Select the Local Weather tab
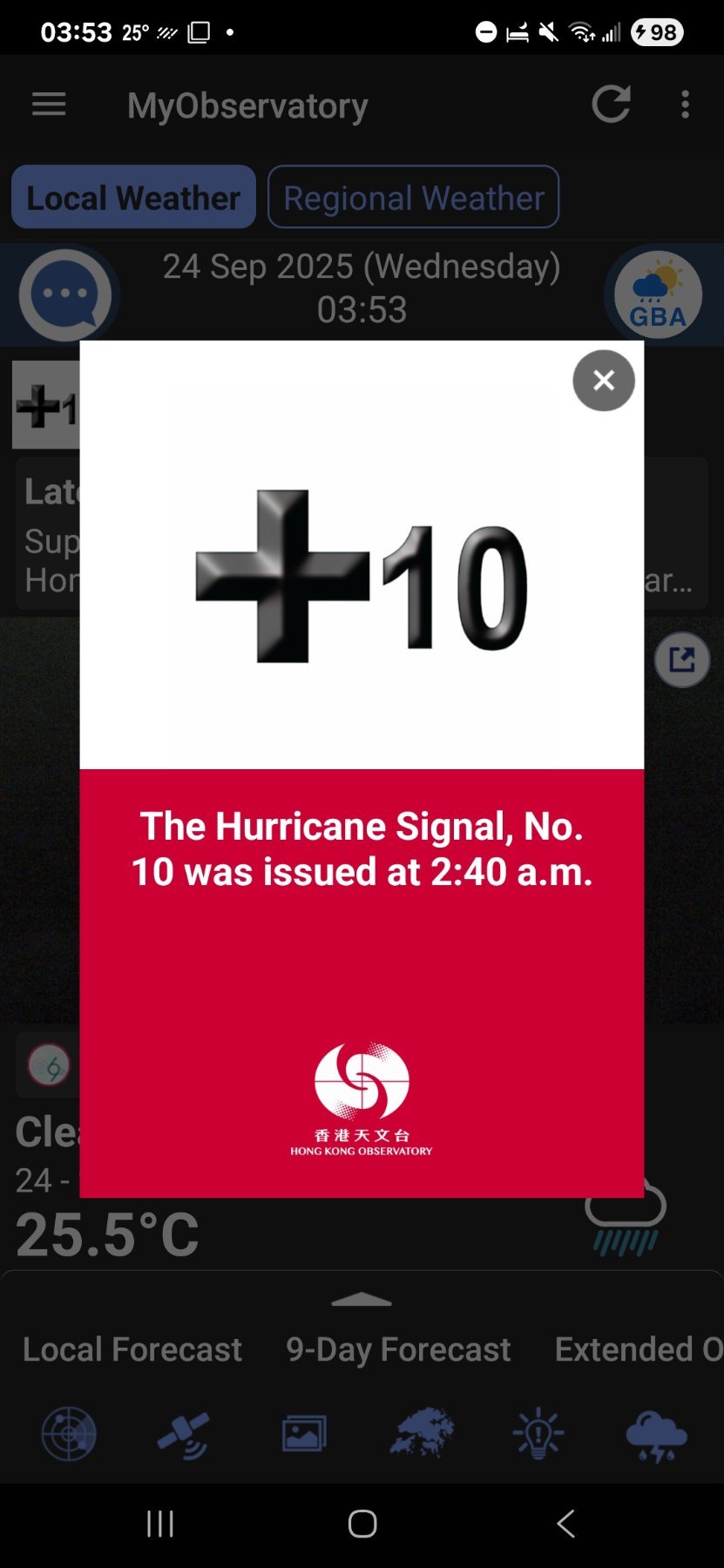 (x=133, y=198)
